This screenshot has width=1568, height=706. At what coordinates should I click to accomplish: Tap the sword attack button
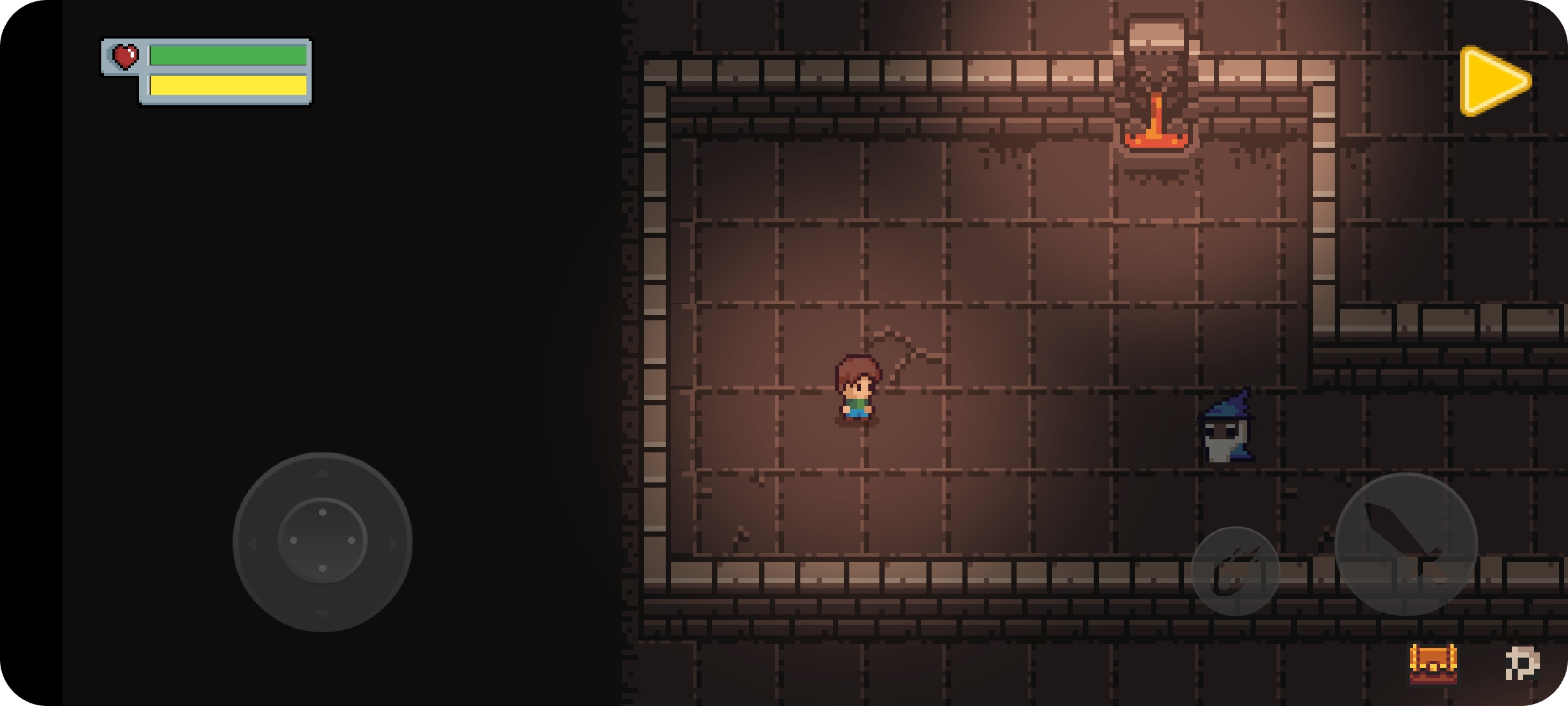point(1406,544)
